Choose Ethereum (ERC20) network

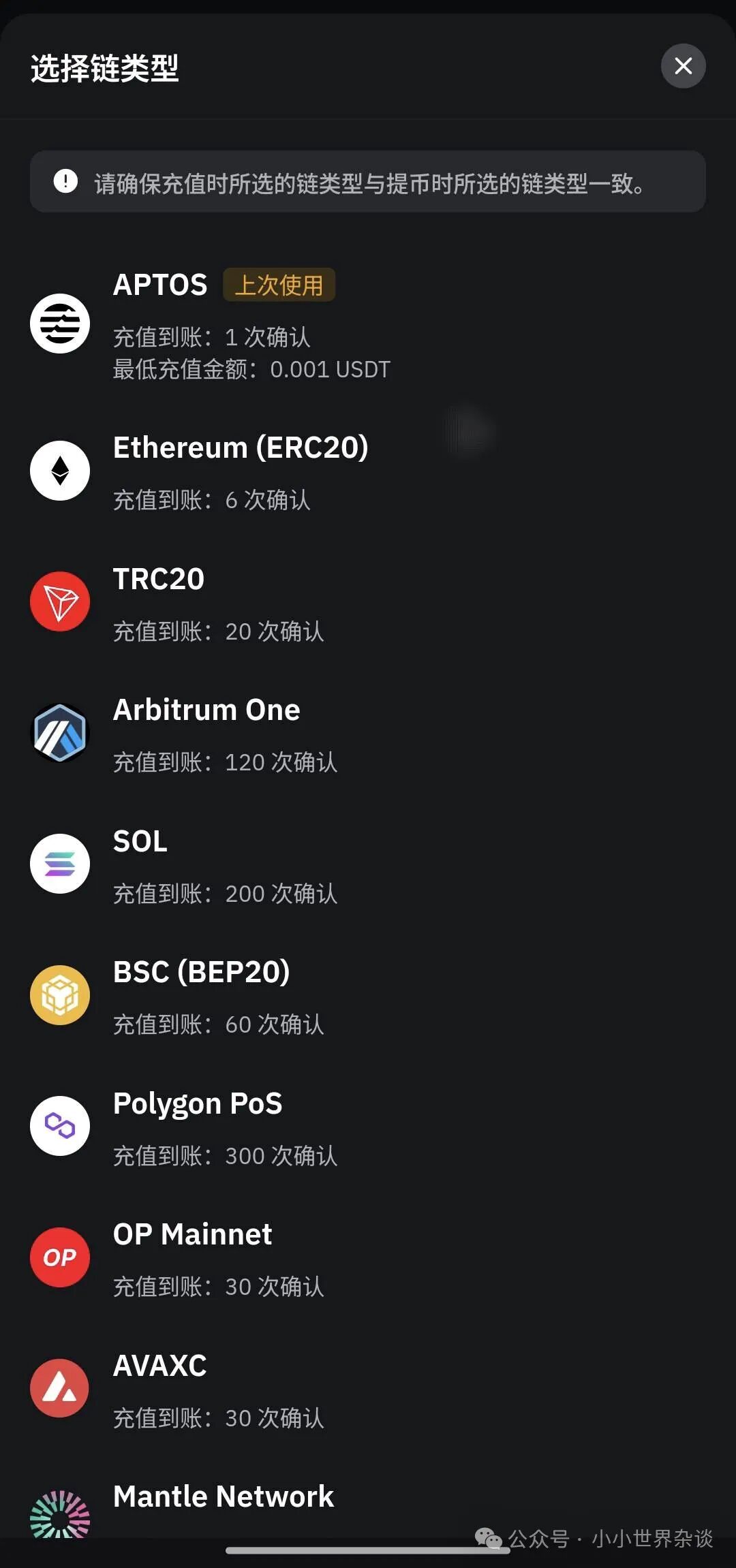click(368, 471)
